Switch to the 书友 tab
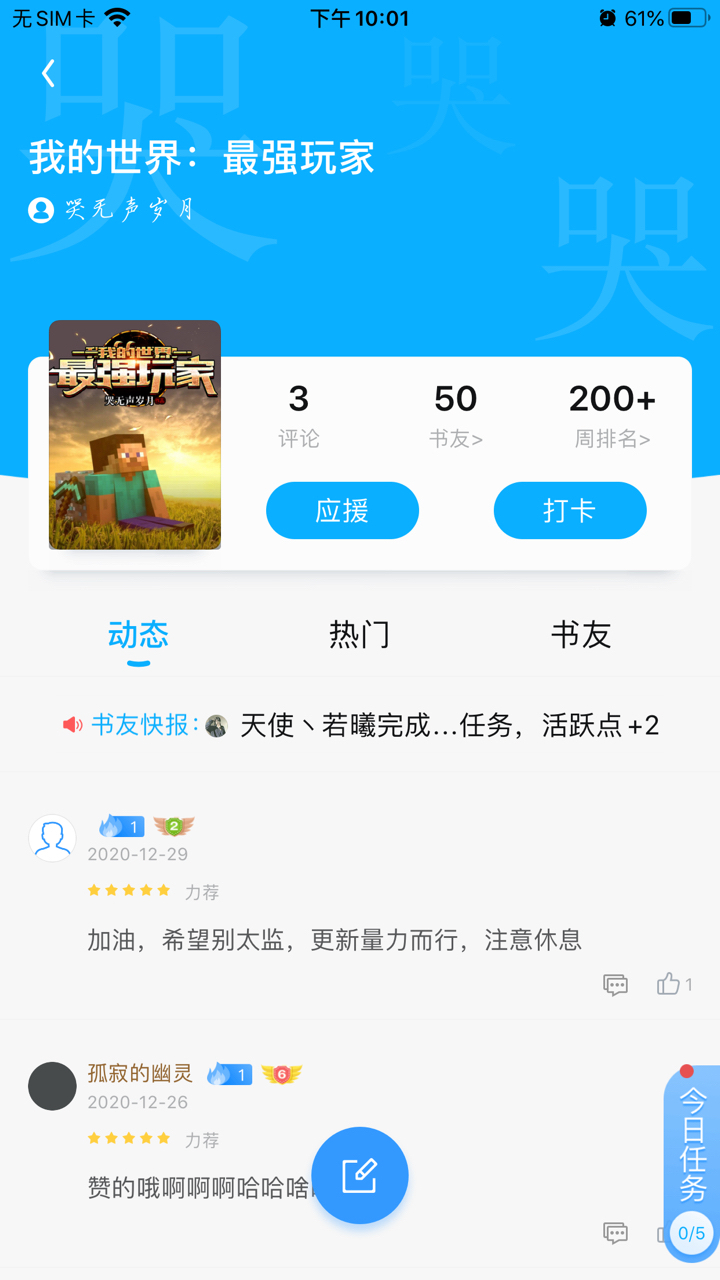Screen dimensions: 720x1280 (580, 635)
